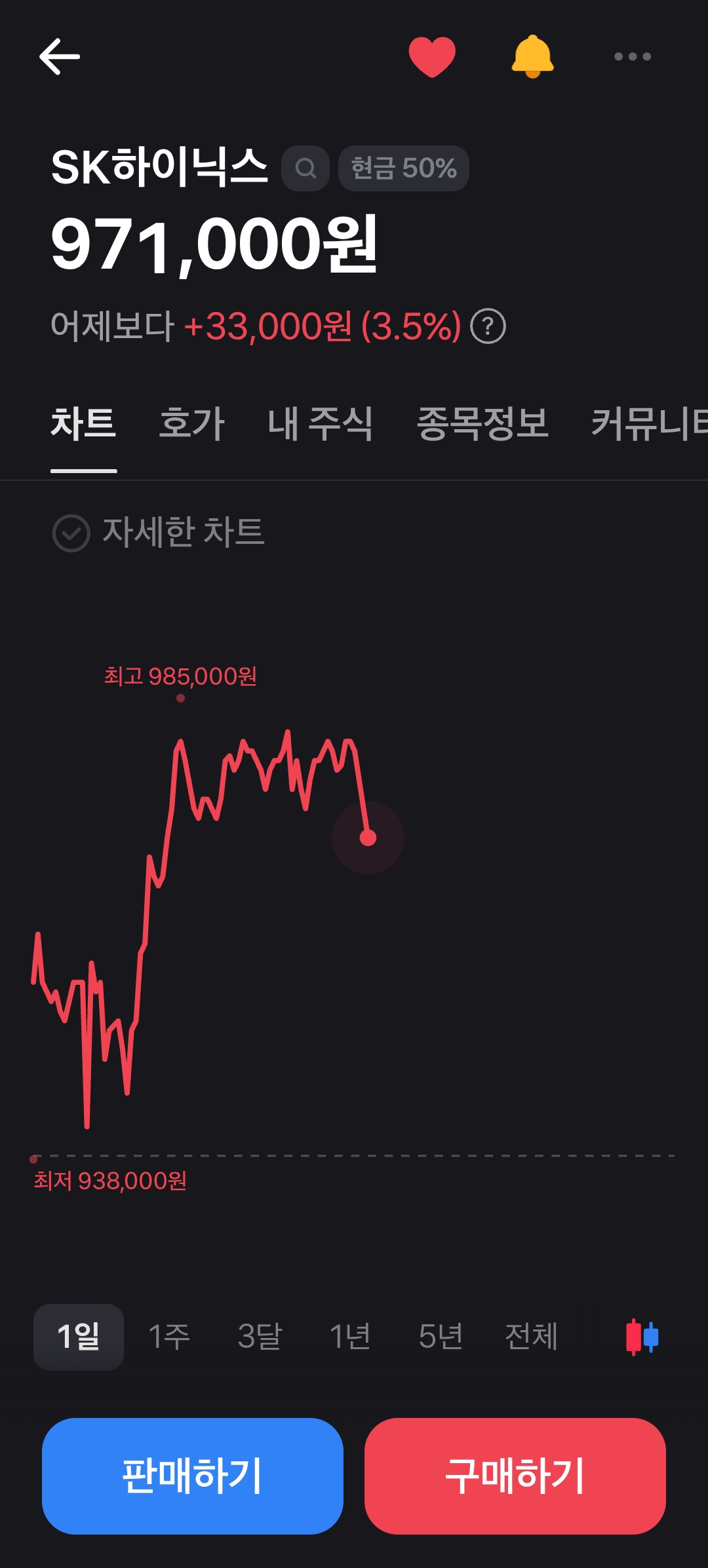Viewport: 708px width, 1568px height.
Task: Select the 1주 chart range
Action: click(168, 1337)
